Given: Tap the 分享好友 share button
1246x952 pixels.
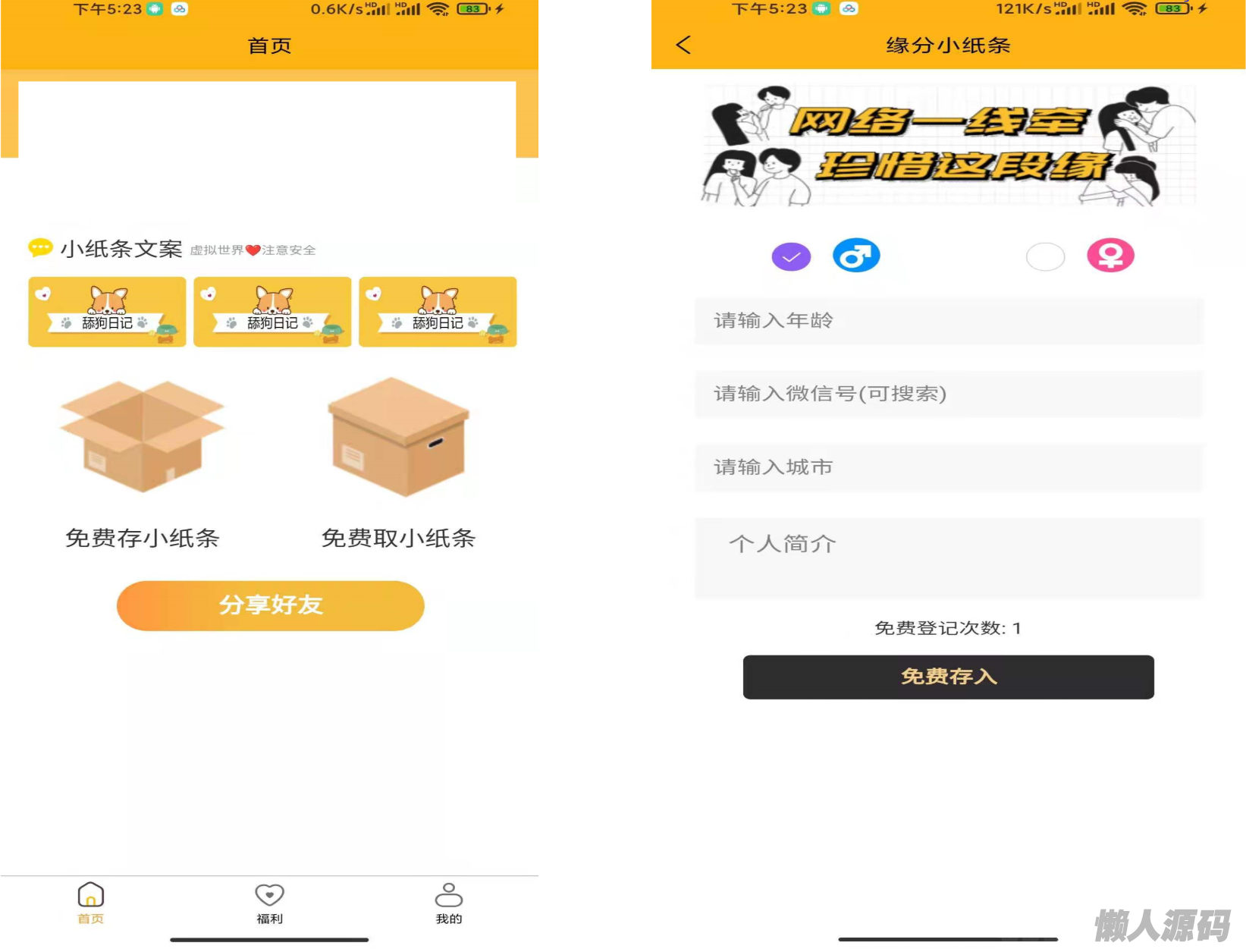Looking at the screenshot, I should 270,605.
